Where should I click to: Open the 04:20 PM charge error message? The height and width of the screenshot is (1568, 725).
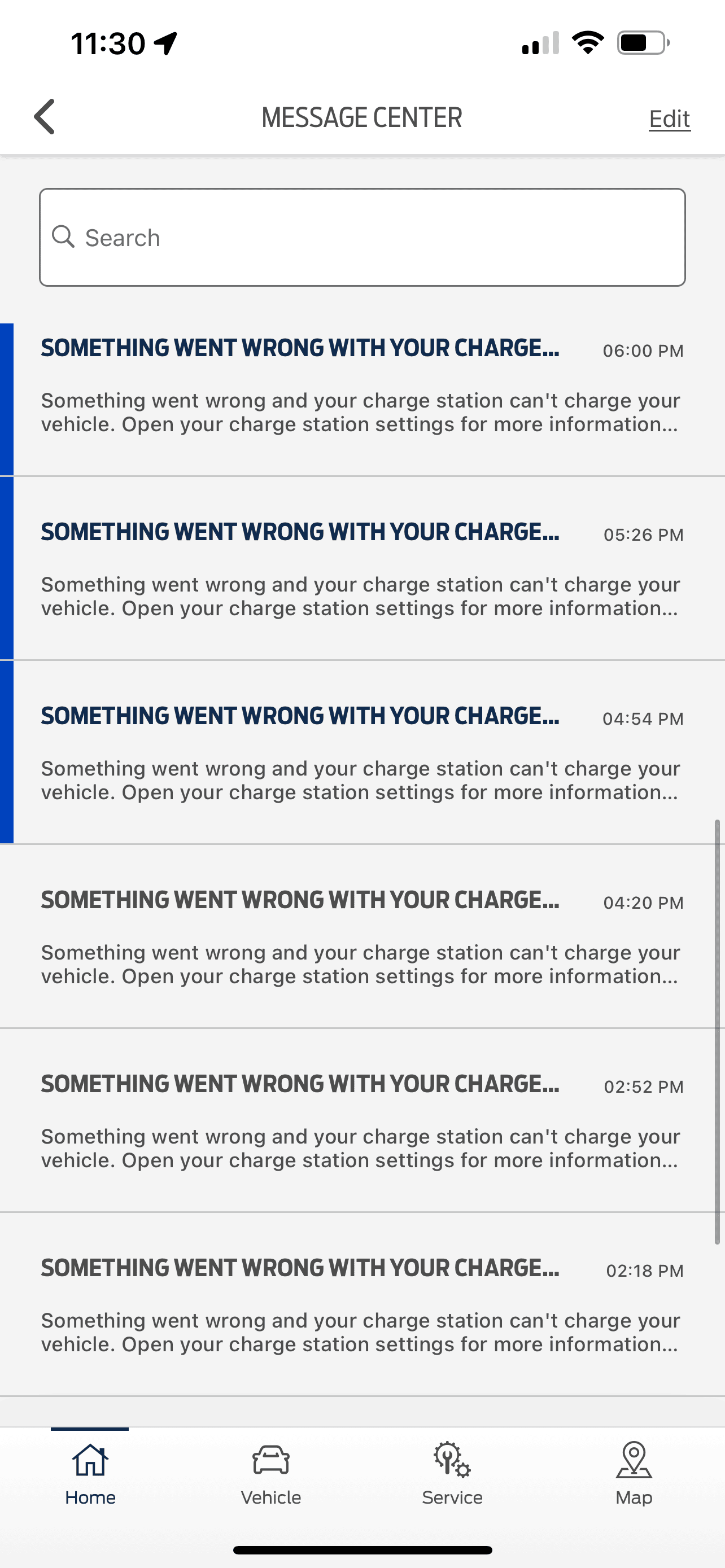[362, 938]
